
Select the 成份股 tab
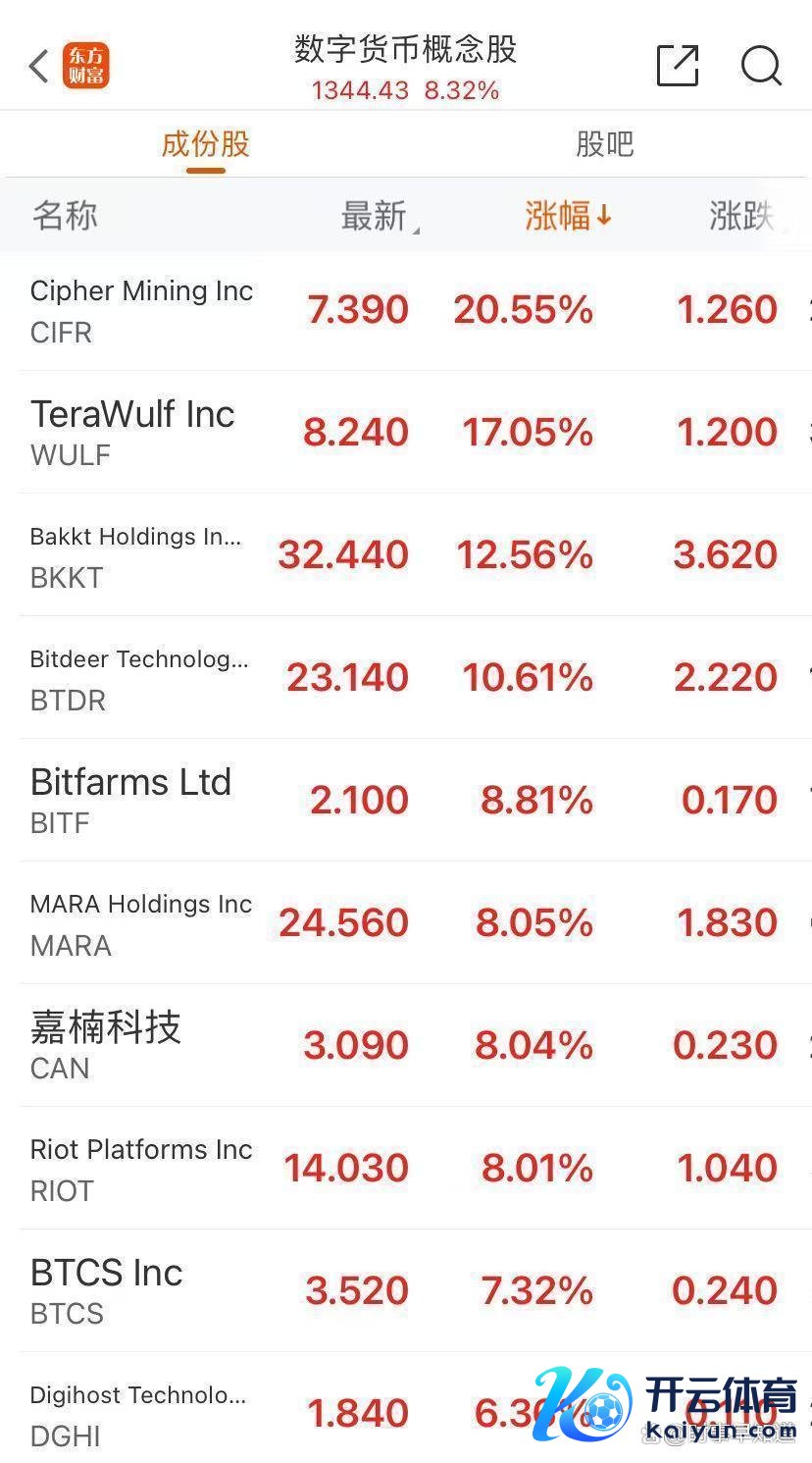coord(206,144)
